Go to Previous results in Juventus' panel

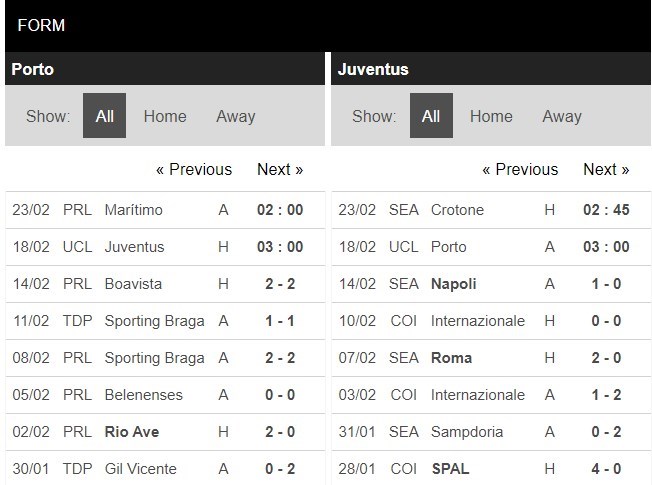(520, 169)
